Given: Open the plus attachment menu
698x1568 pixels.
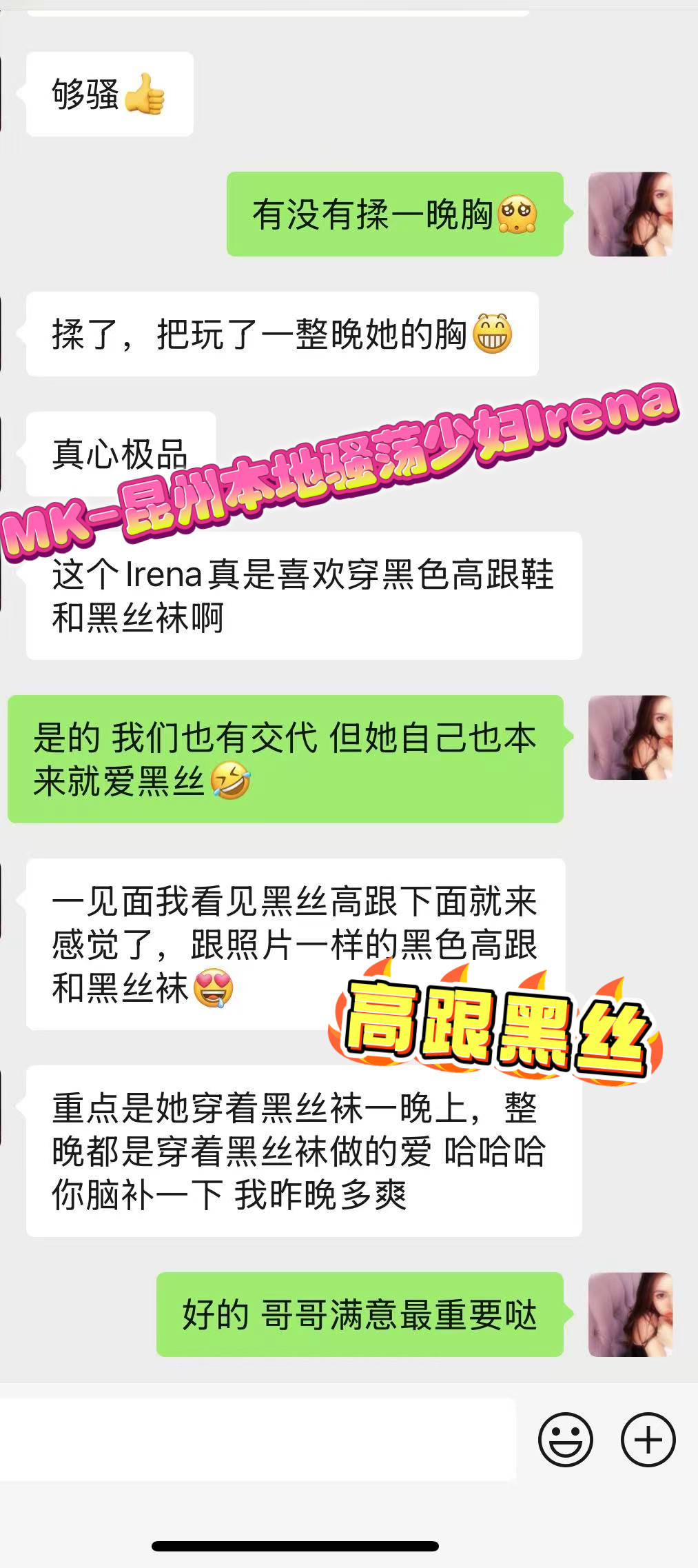Looking at the screenshot, I should pos(648,1440).
